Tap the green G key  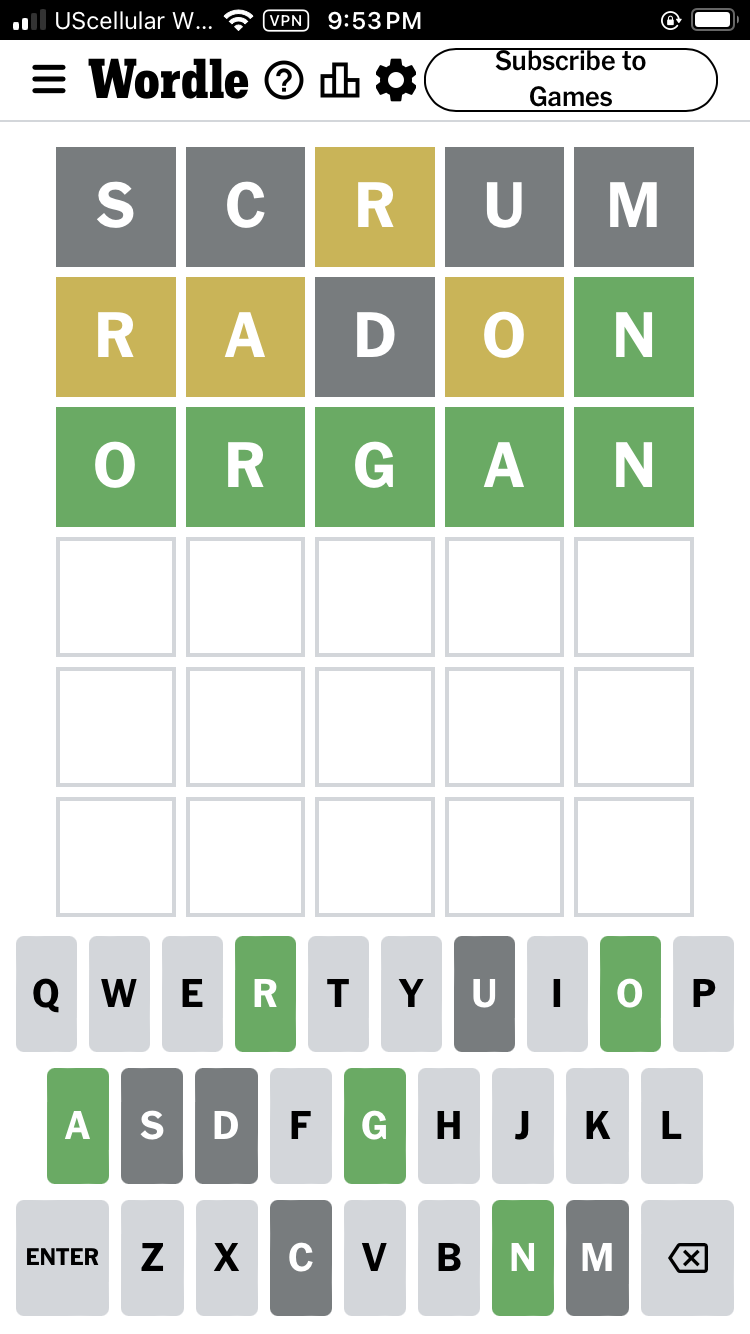375,1126
